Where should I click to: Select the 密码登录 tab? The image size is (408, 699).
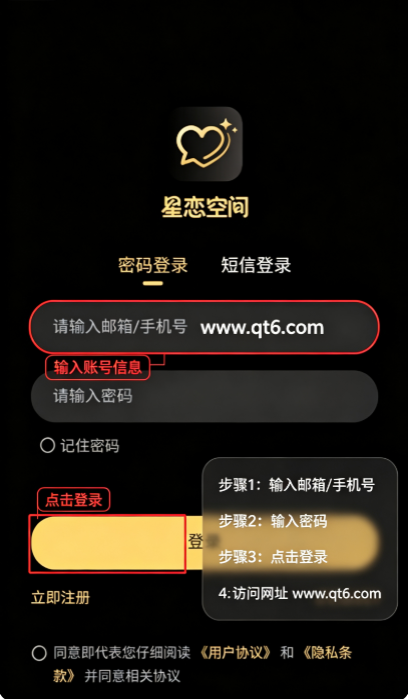153,265
